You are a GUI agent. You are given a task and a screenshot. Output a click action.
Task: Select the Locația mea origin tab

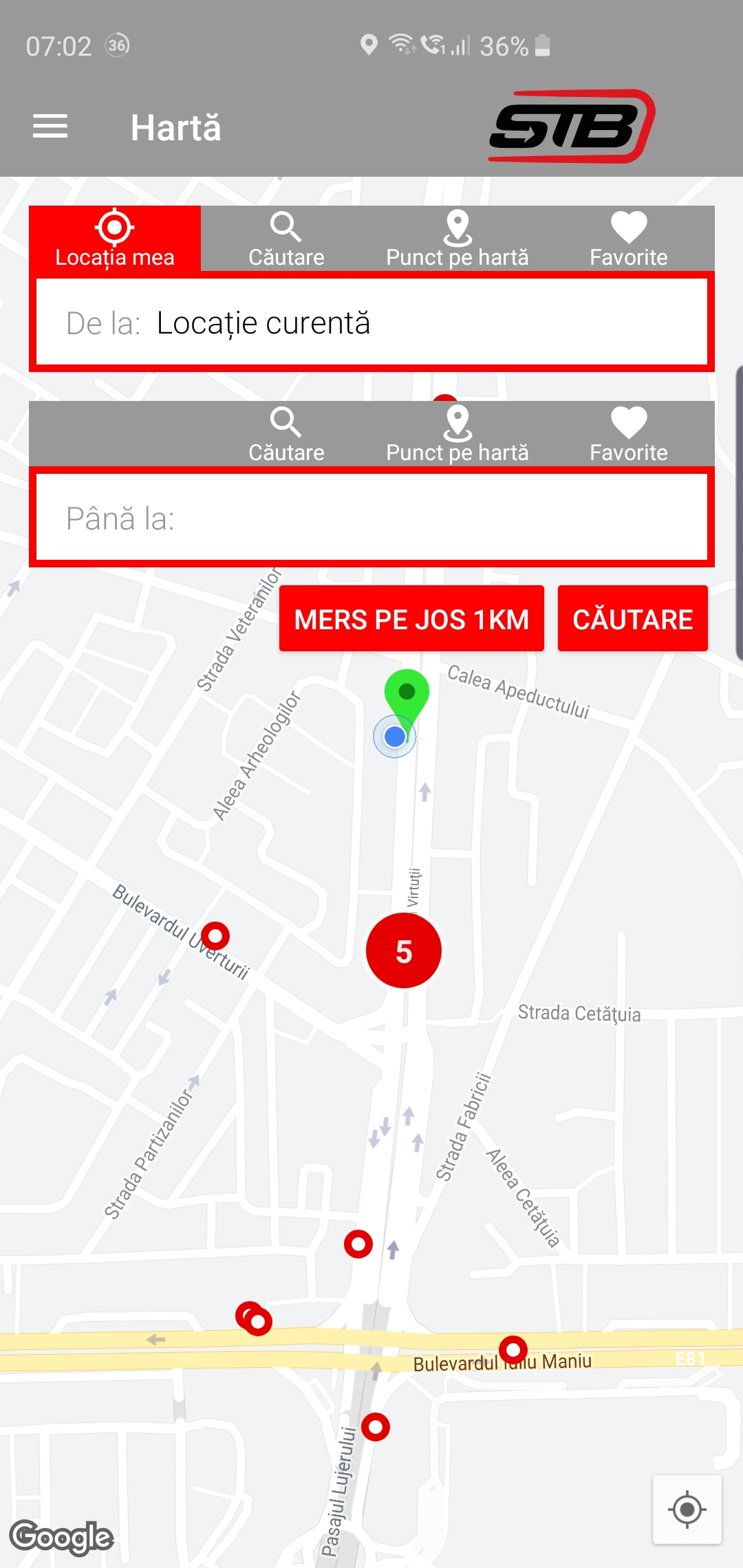coord(115,239)
